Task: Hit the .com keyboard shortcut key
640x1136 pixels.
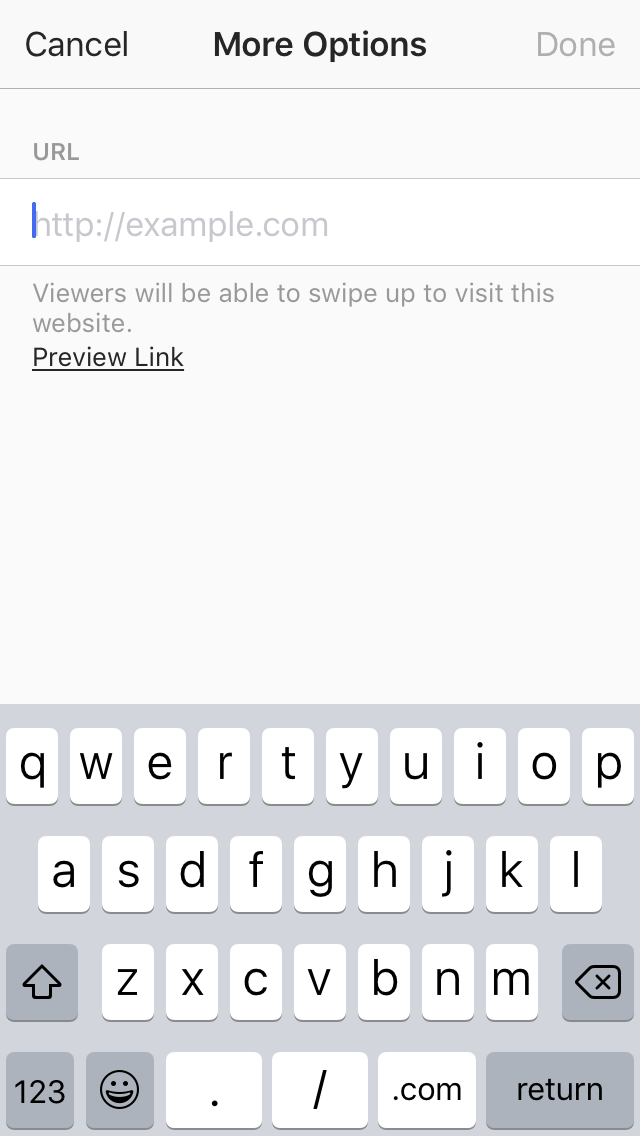Action: pos(427,1090)
